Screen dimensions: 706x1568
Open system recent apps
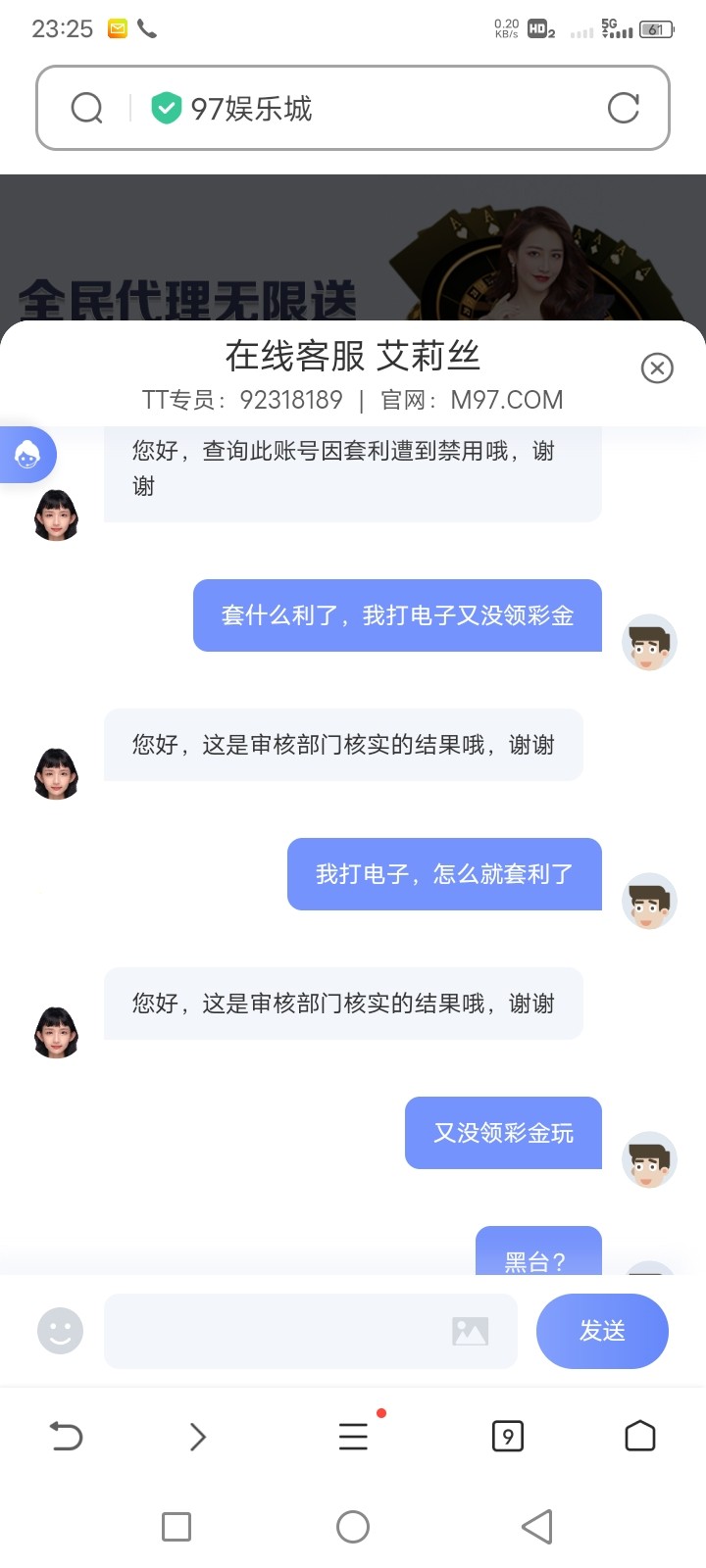176,1526
